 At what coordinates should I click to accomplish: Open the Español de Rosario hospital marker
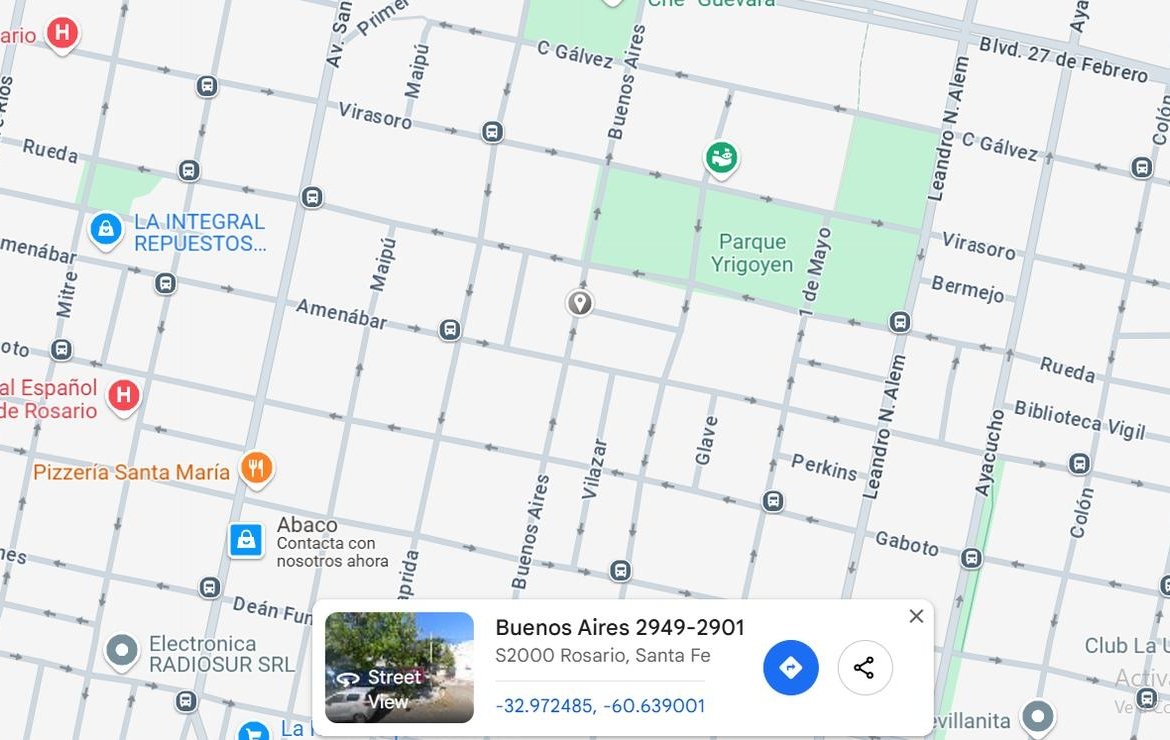click(x=123, y=394)
